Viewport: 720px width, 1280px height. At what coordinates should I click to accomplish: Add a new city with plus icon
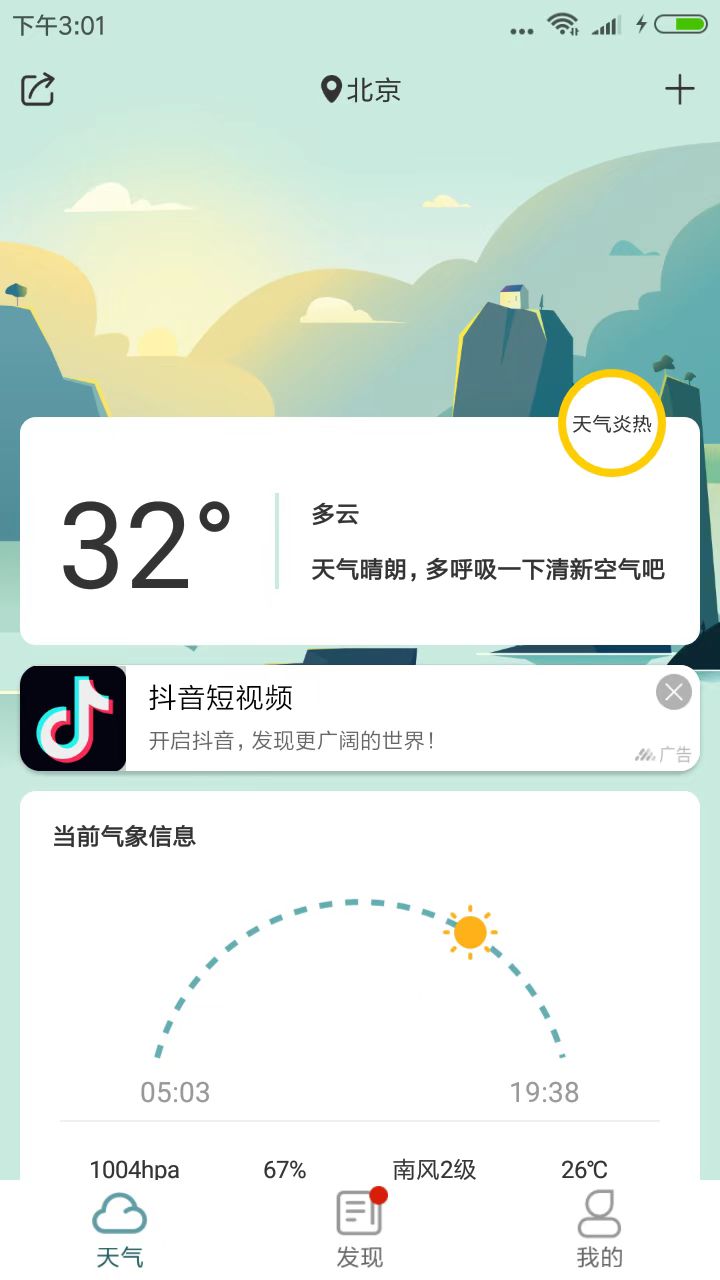[680, 90]
